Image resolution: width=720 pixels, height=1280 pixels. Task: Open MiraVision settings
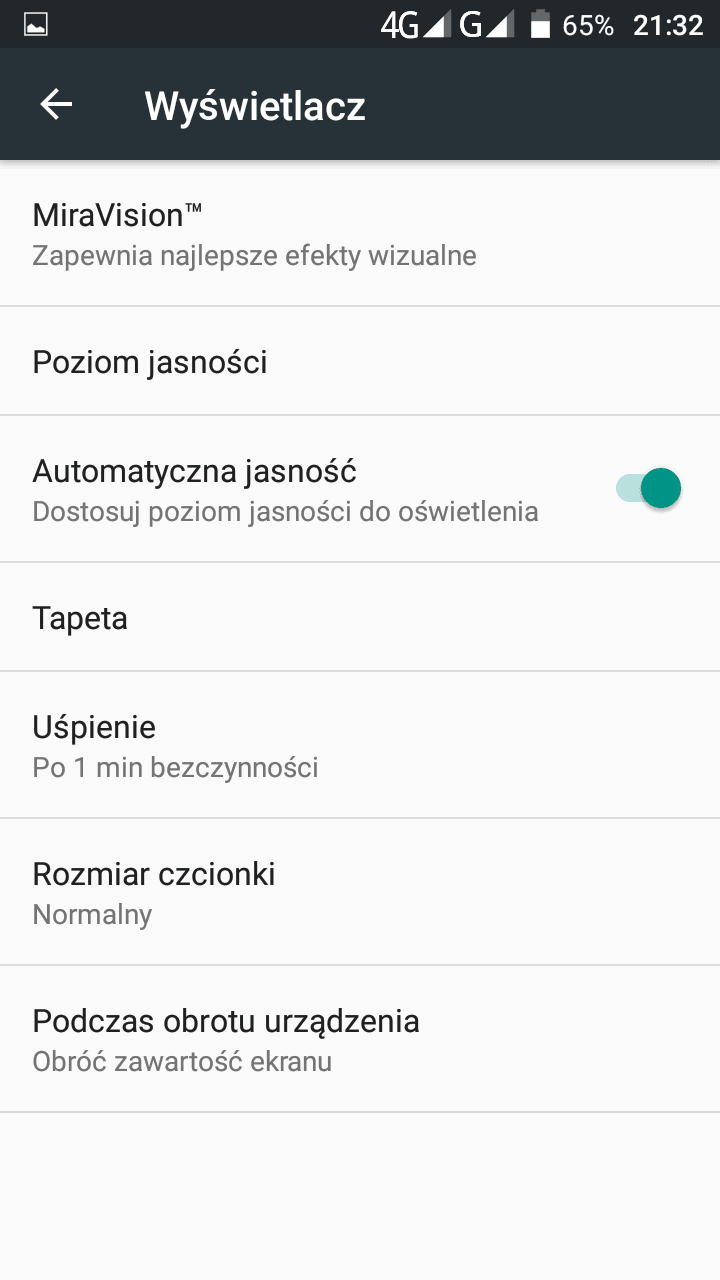click(x=360, y=234)
